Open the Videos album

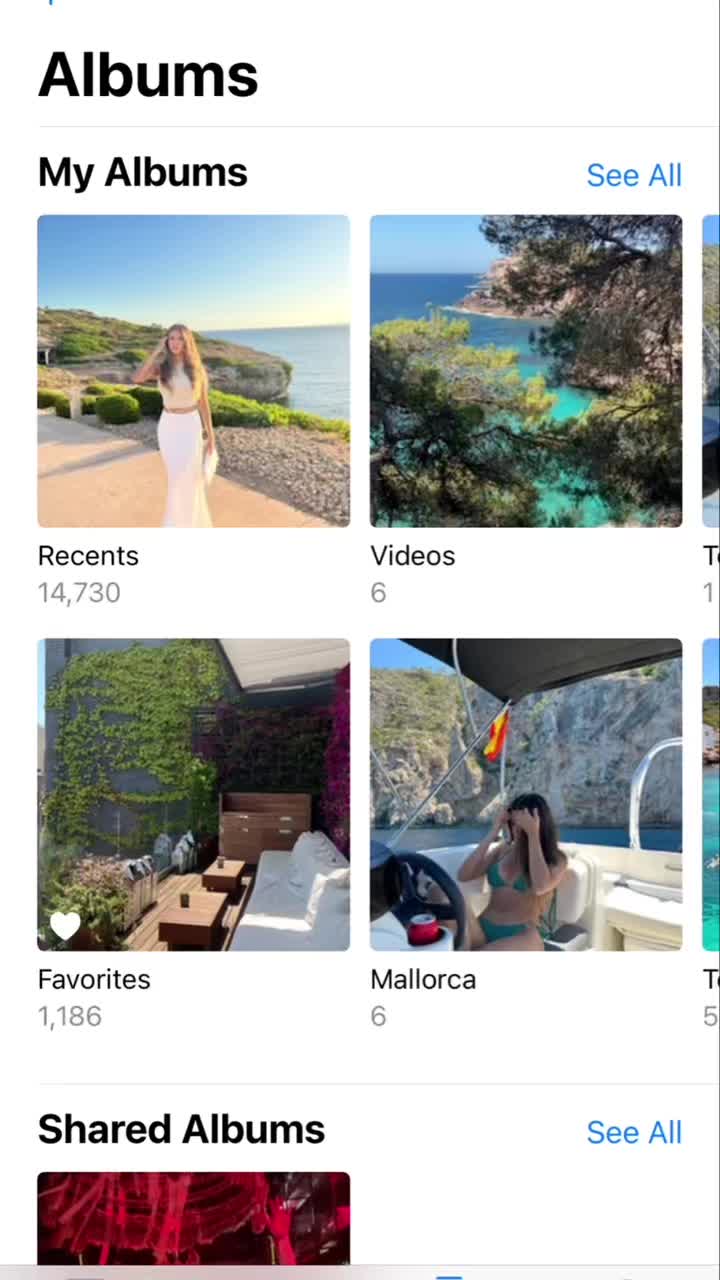[x=526, y=371]
